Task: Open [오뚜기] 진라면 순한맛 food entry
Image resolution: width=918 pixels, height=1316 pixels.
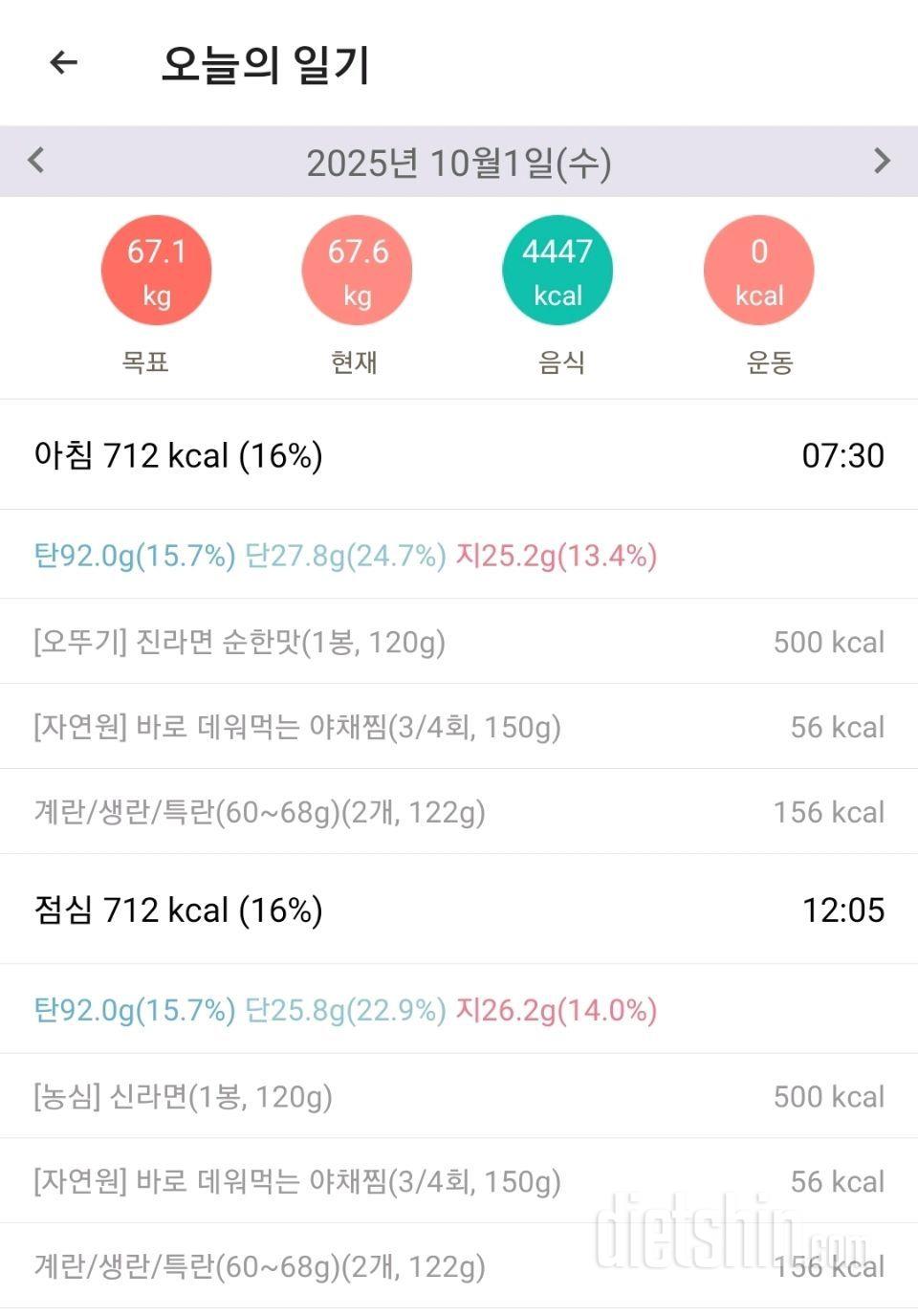Action: 459,642
